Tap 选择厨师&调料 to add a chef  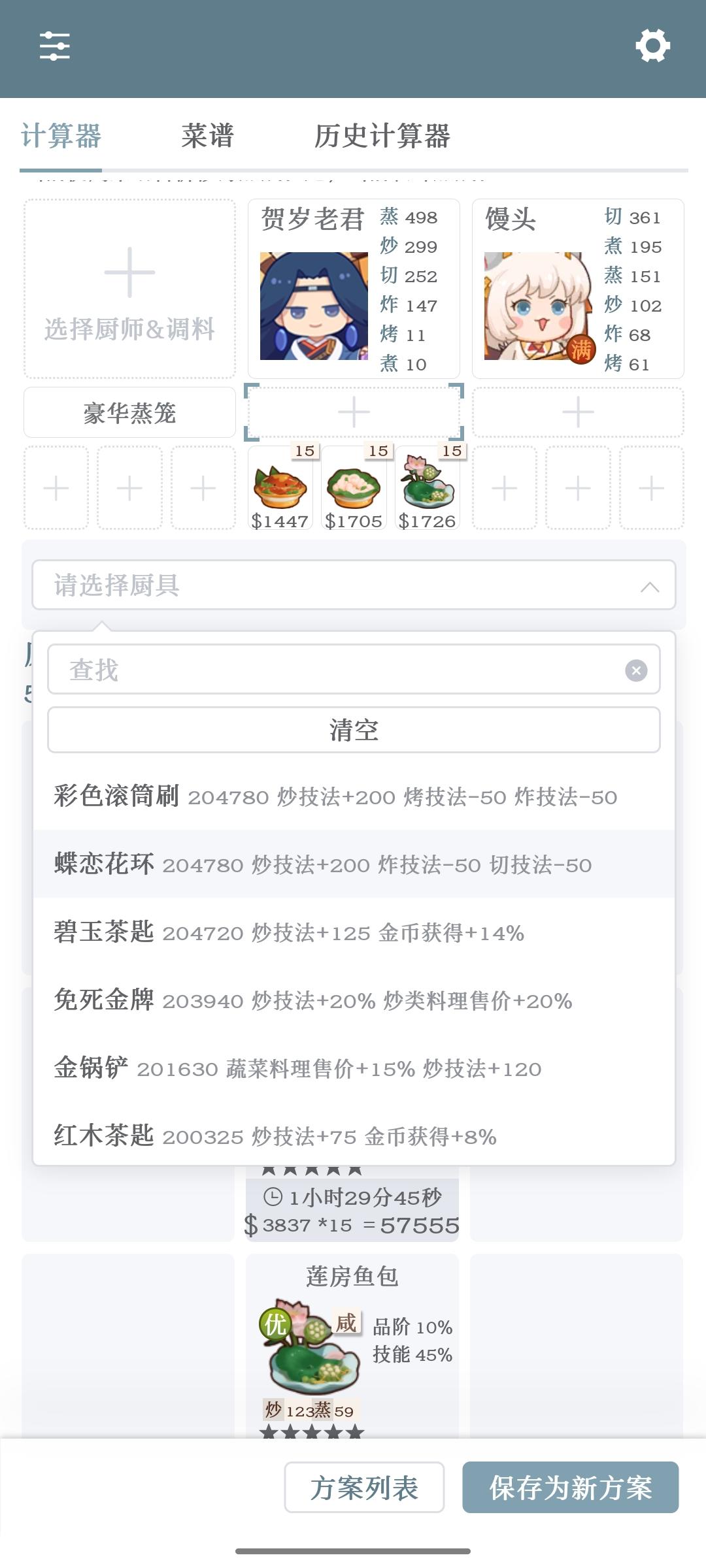pyautogui.click(x=129, y=289)
